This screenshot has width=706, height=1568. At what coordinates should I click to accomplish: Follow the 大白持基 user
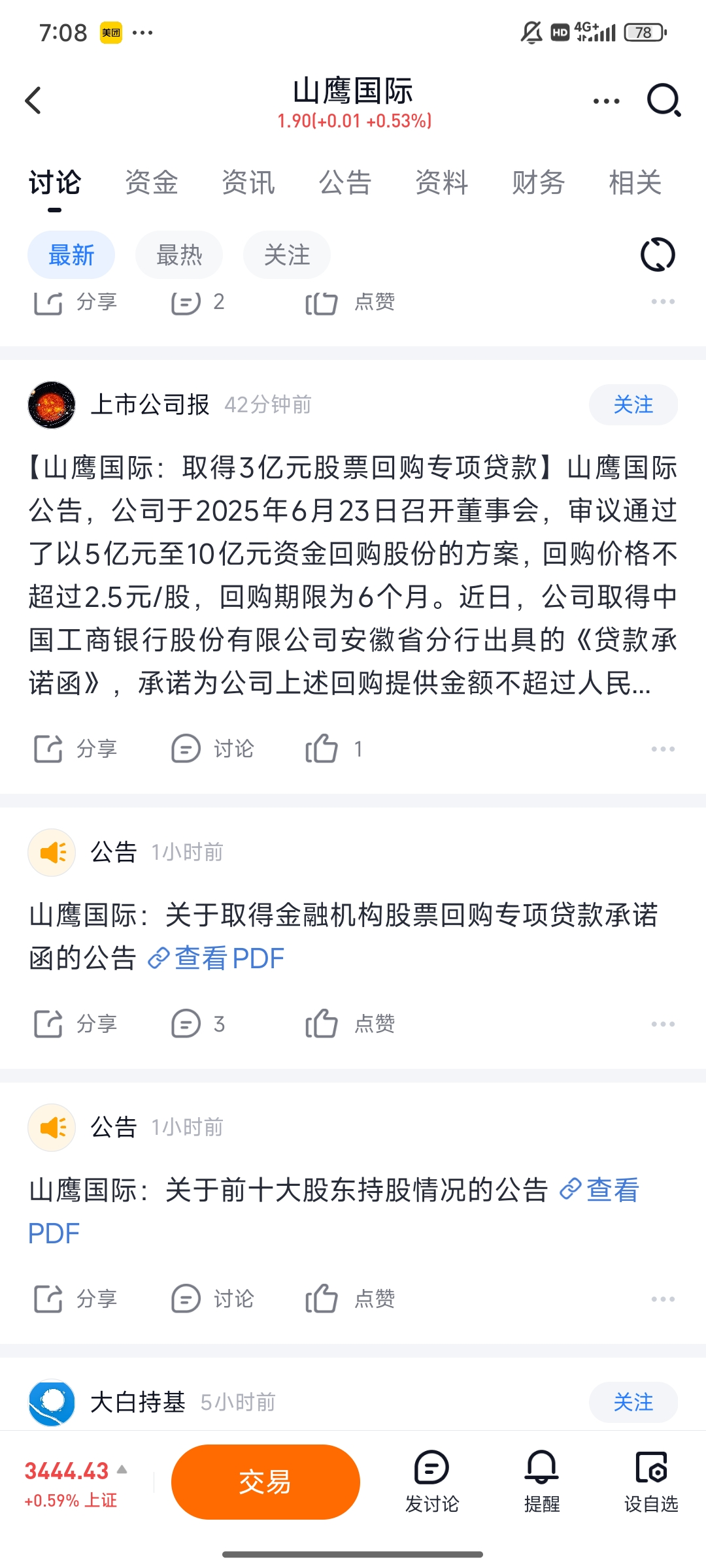[x=633, y=1402]
